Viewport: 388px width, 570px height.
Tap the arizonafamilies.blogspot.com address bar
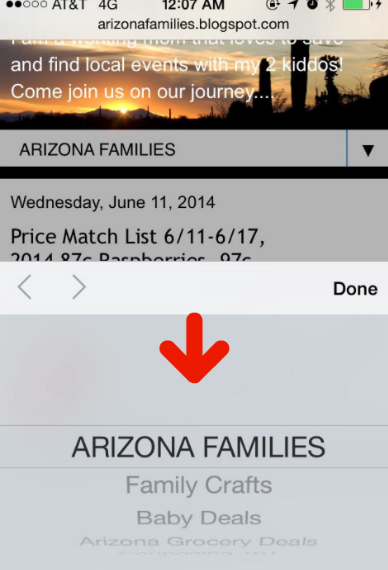pyautogui.click(x=193, y=24)
